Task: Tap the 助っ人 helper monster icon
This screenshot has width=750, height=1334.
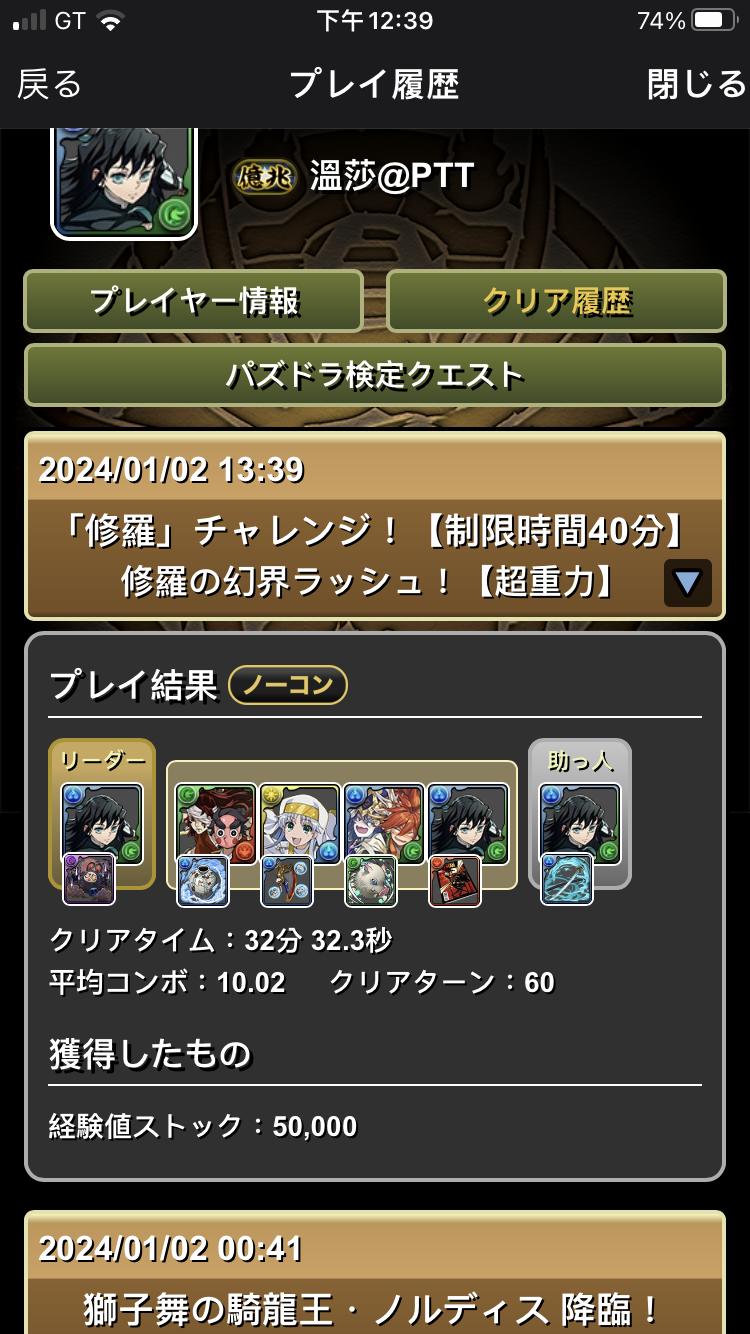Action: point(580,823)
